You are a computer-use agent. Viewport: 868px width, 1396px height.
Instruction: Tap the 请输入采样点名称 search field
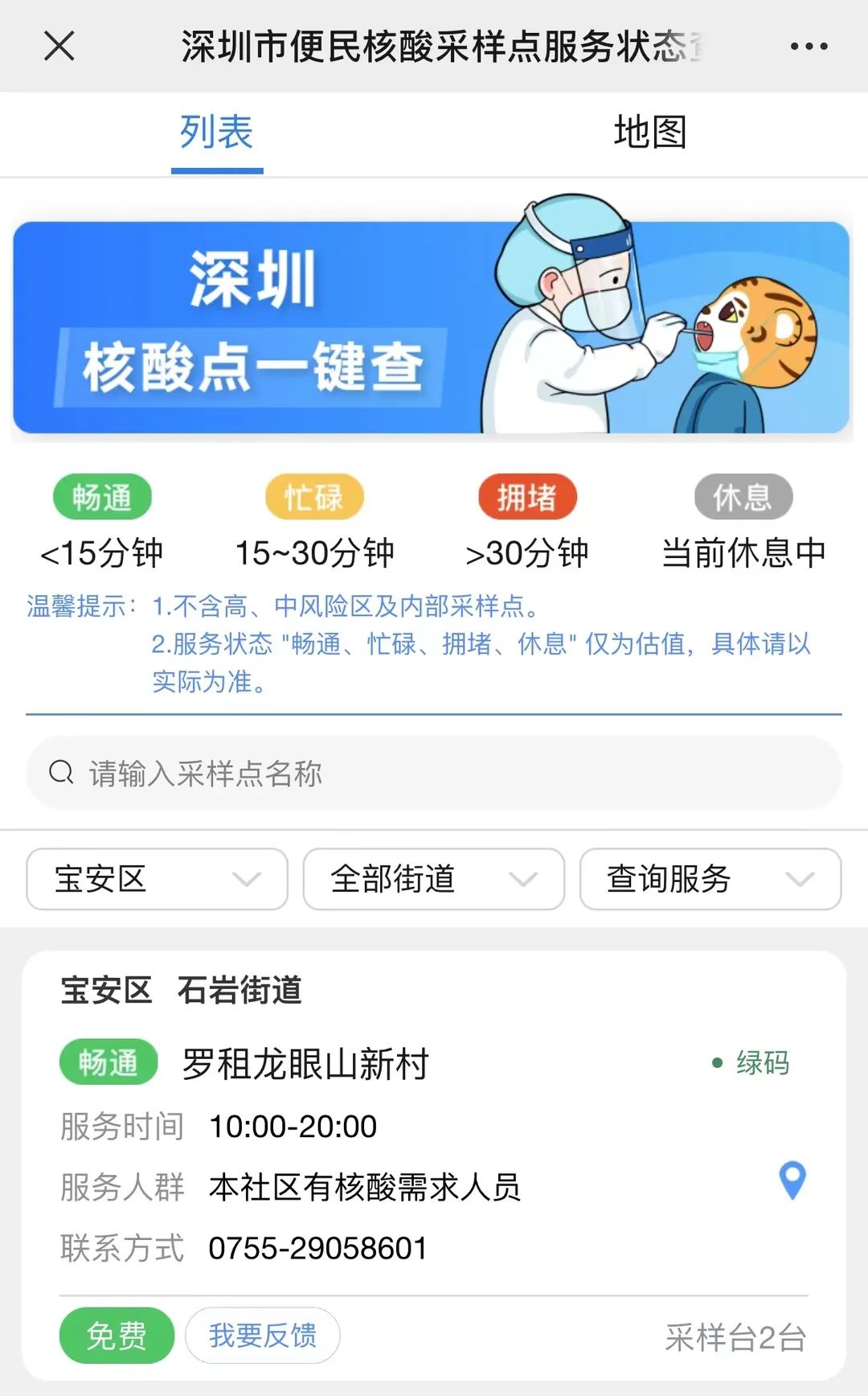[x=434, y=773]
